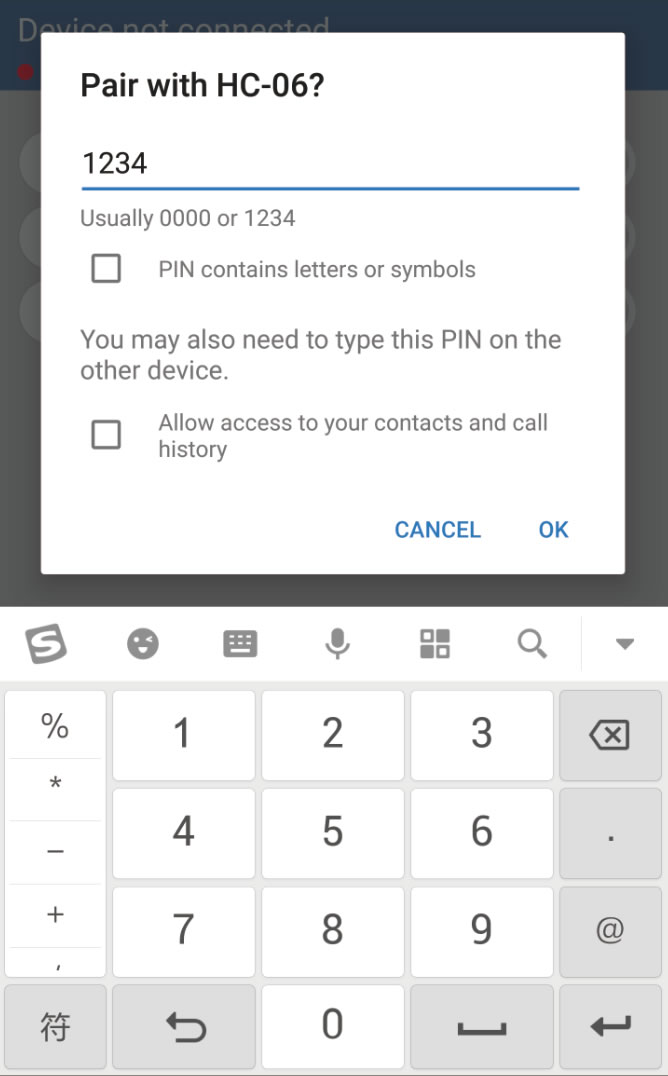This screenshot has height=1076, width=668.
Task: Tap the keyboard search magnifier icon
Action: [532, 644]
